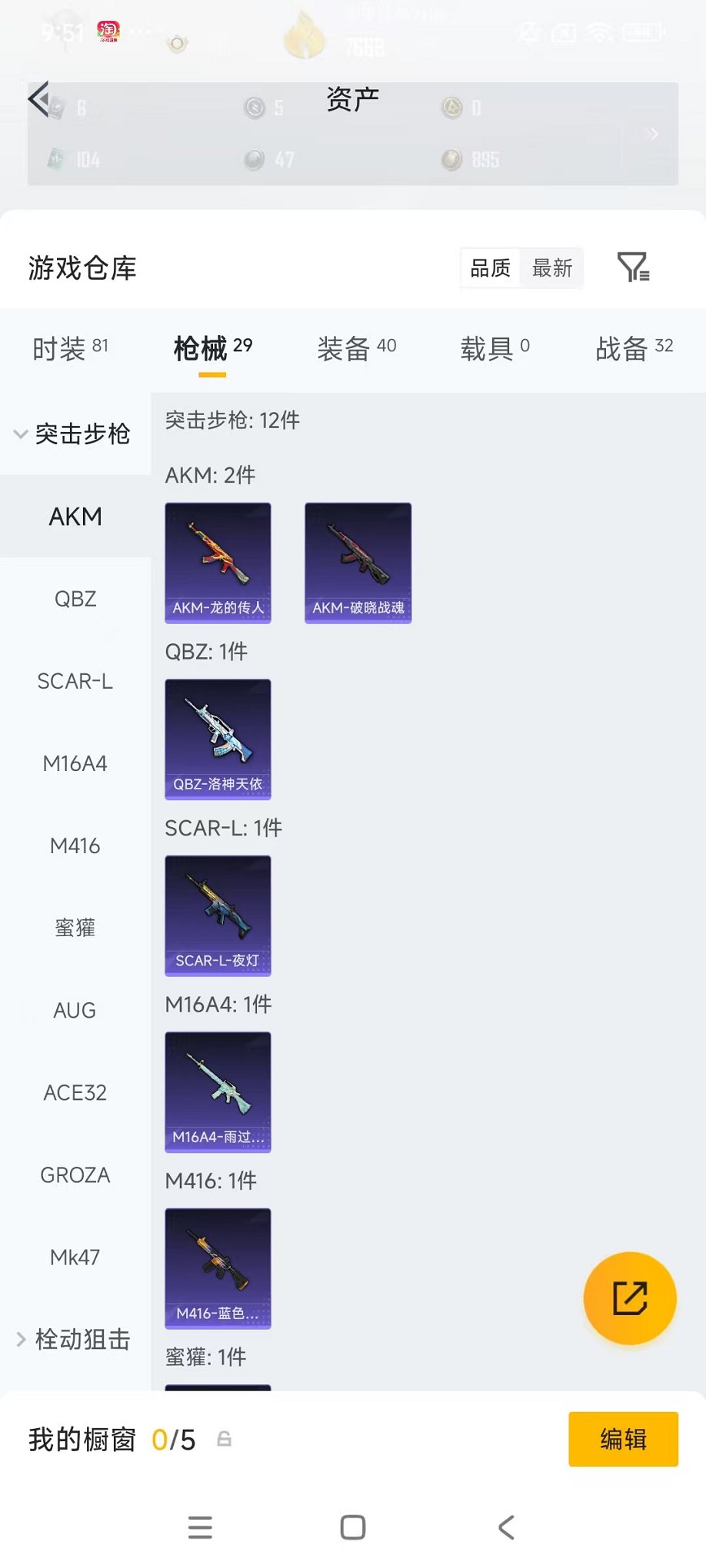706x1568 pixels.
Task: Go back using the top-left arrow
Action: (x=38, y=98)
